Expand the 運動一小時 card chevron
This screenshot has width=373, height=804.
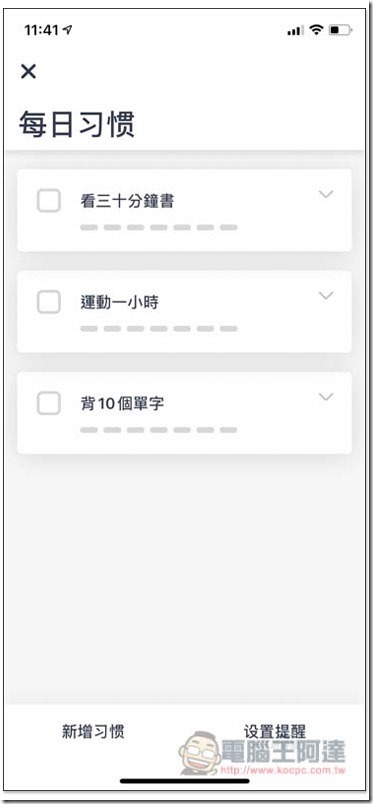click(326, 295)
